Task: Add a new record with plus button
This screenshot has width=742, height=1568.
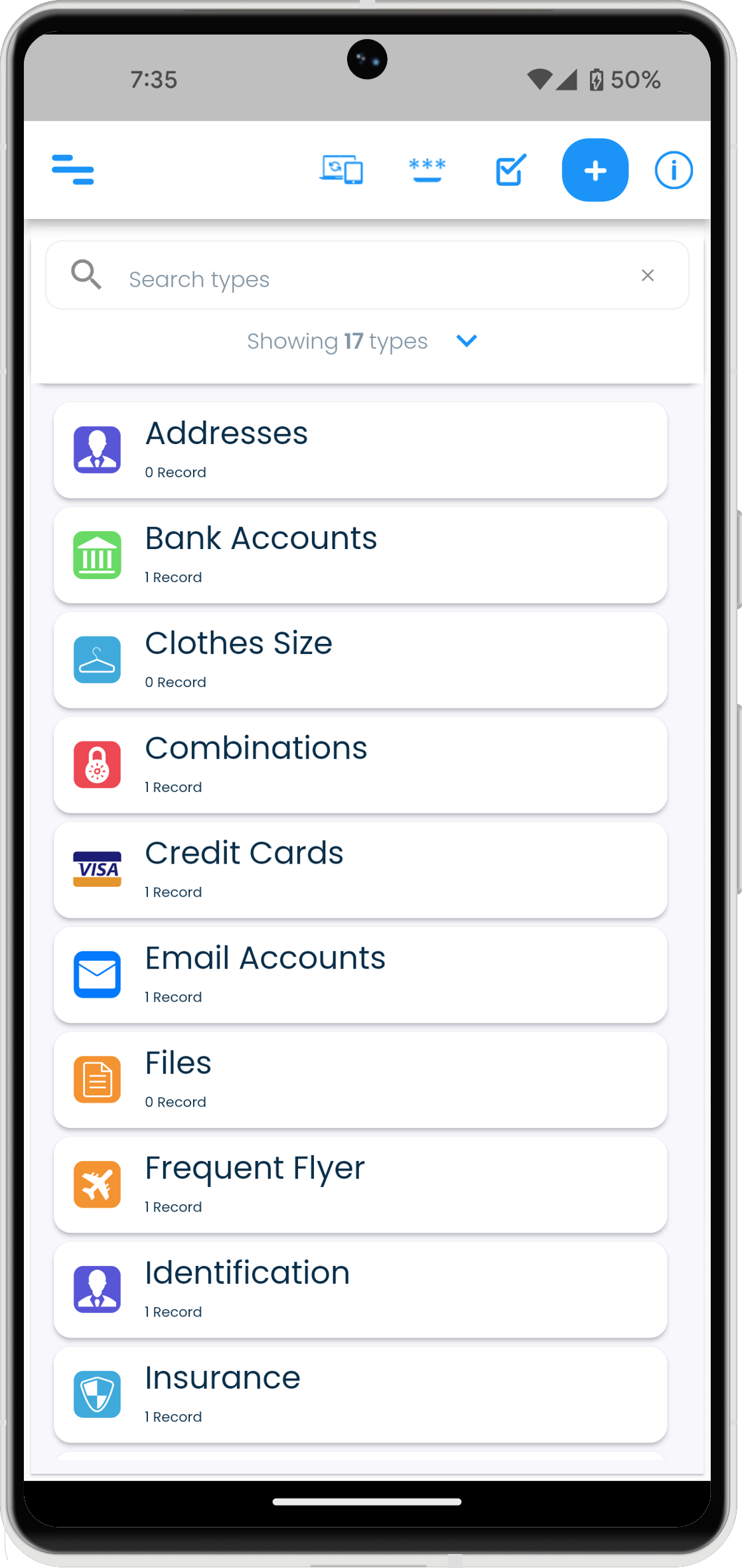Action: (595, 170)
